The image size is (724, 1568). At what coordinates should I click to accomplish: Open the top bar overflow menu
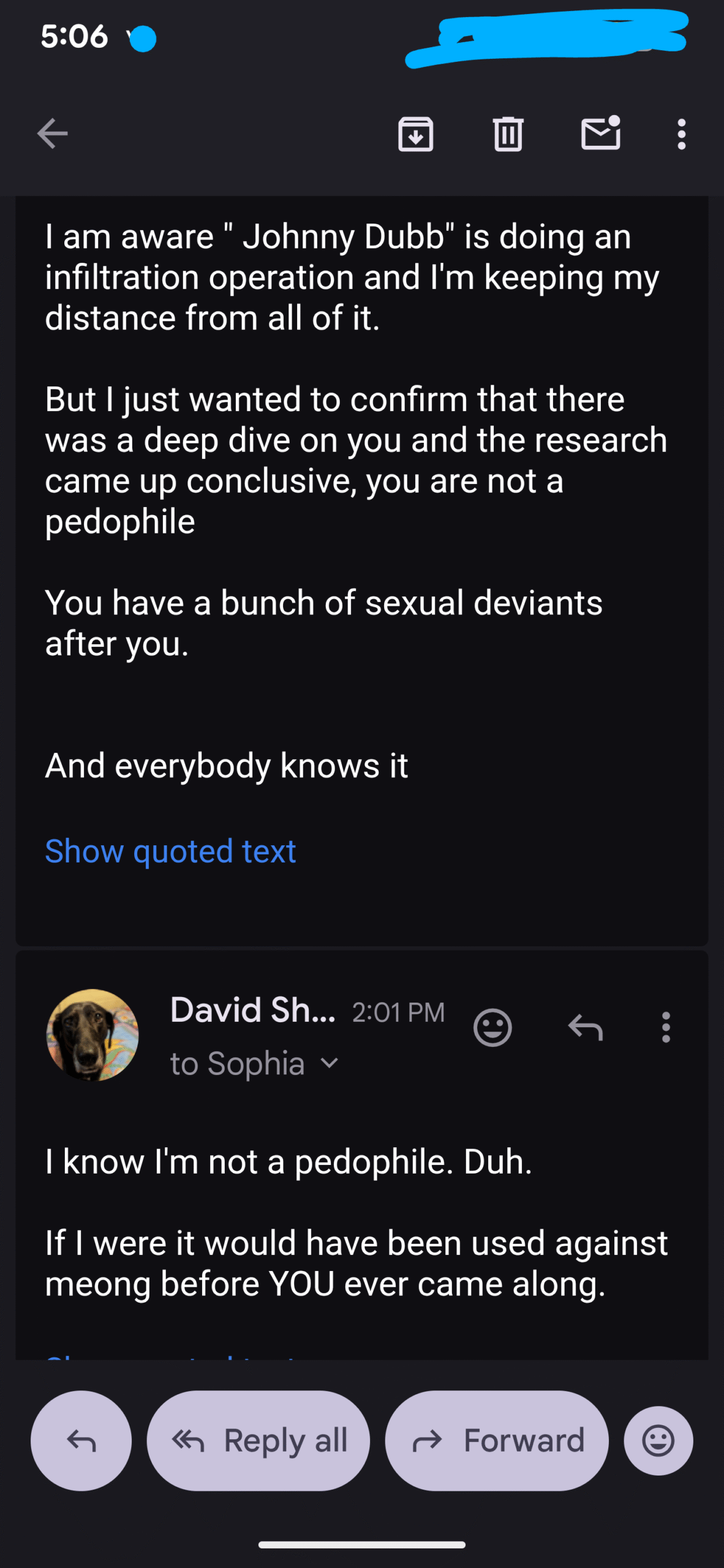point(681,134)
